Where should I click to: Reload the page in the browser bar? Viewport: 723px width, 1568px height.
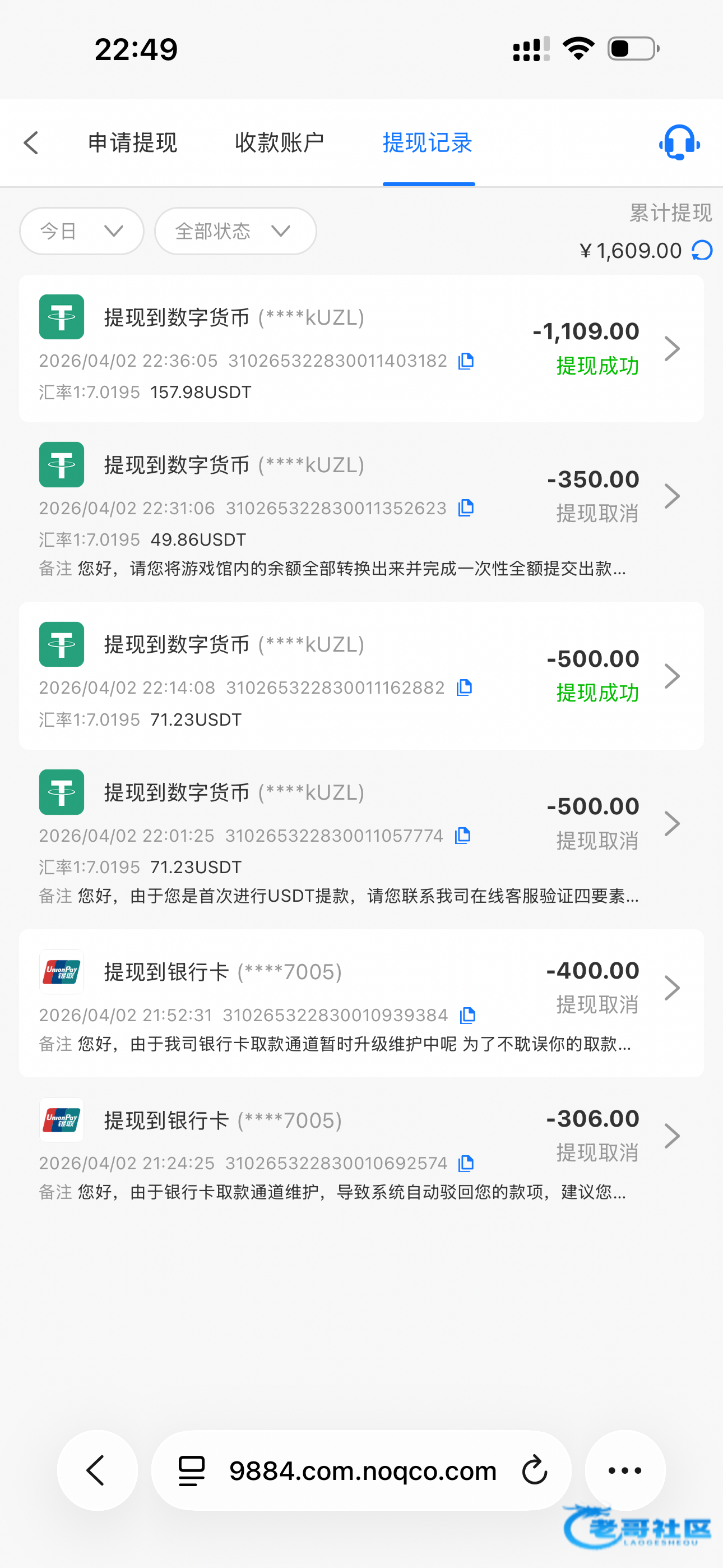[x=534, y=1470]
